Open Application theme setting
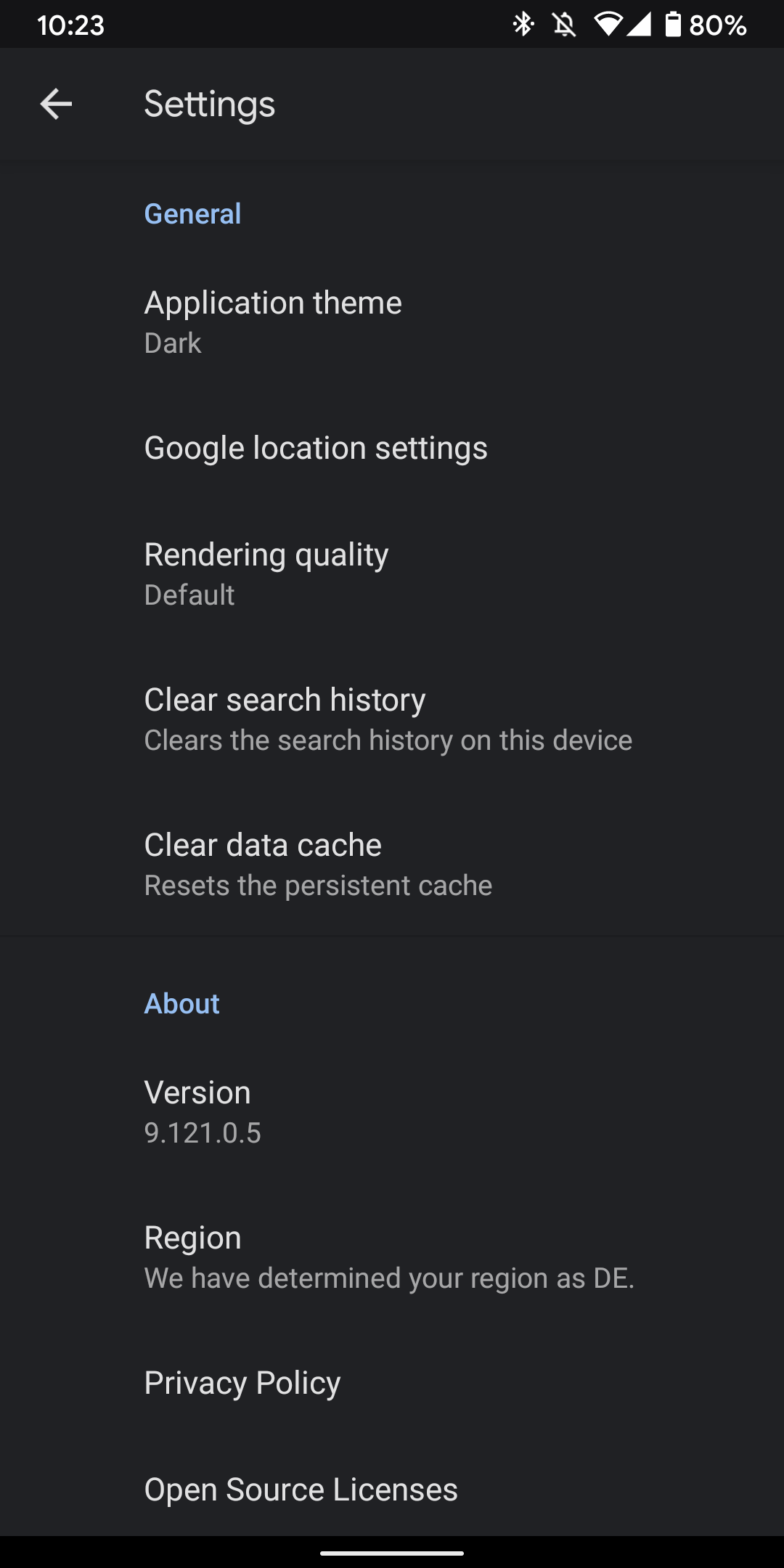 [x=392, y=322]
